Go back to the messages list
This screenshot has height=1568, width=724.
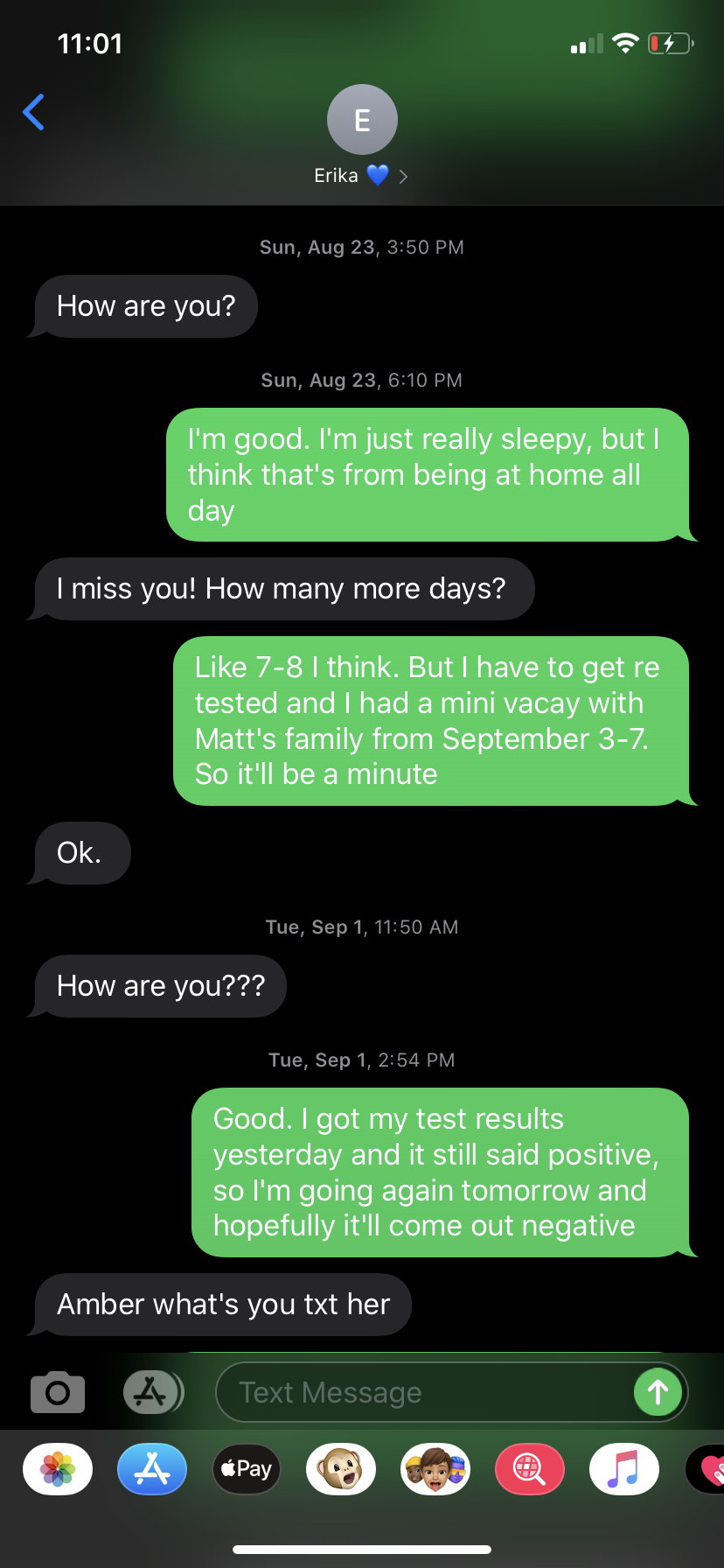34,112
